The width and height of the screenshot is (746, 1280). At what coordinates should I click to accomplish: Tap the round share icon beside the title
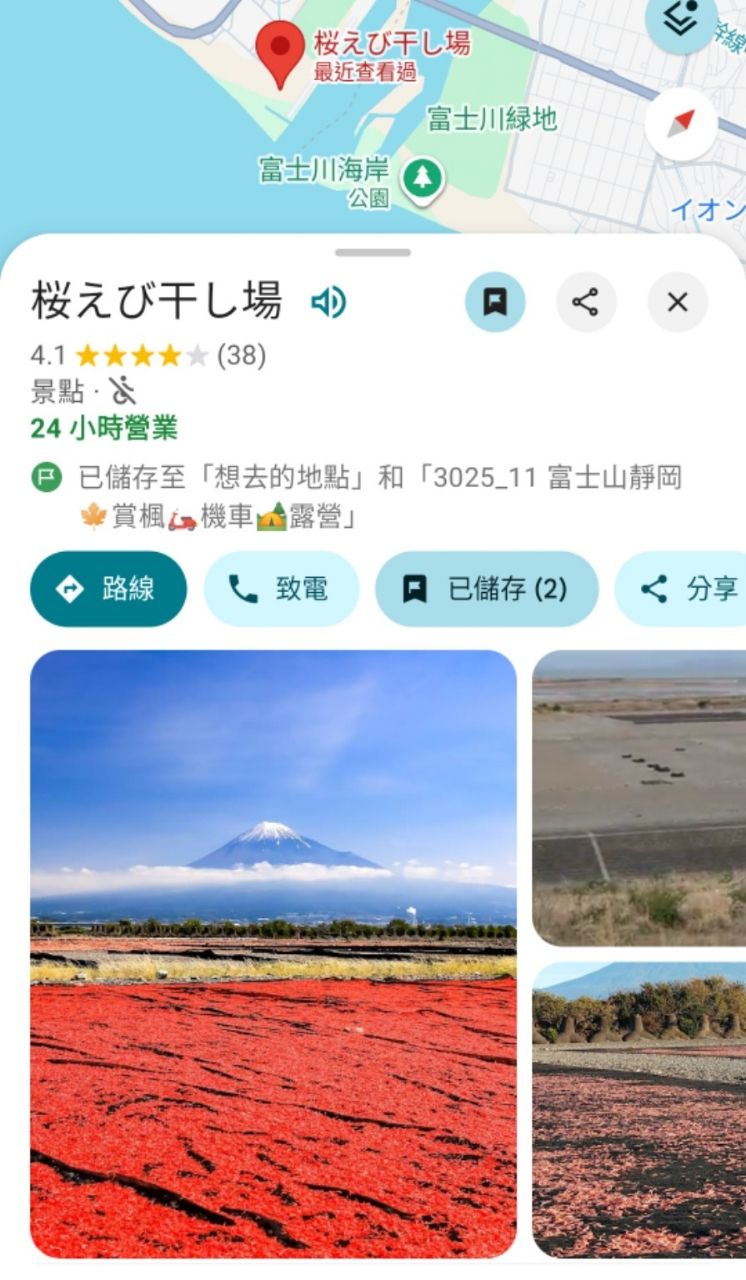586,302
